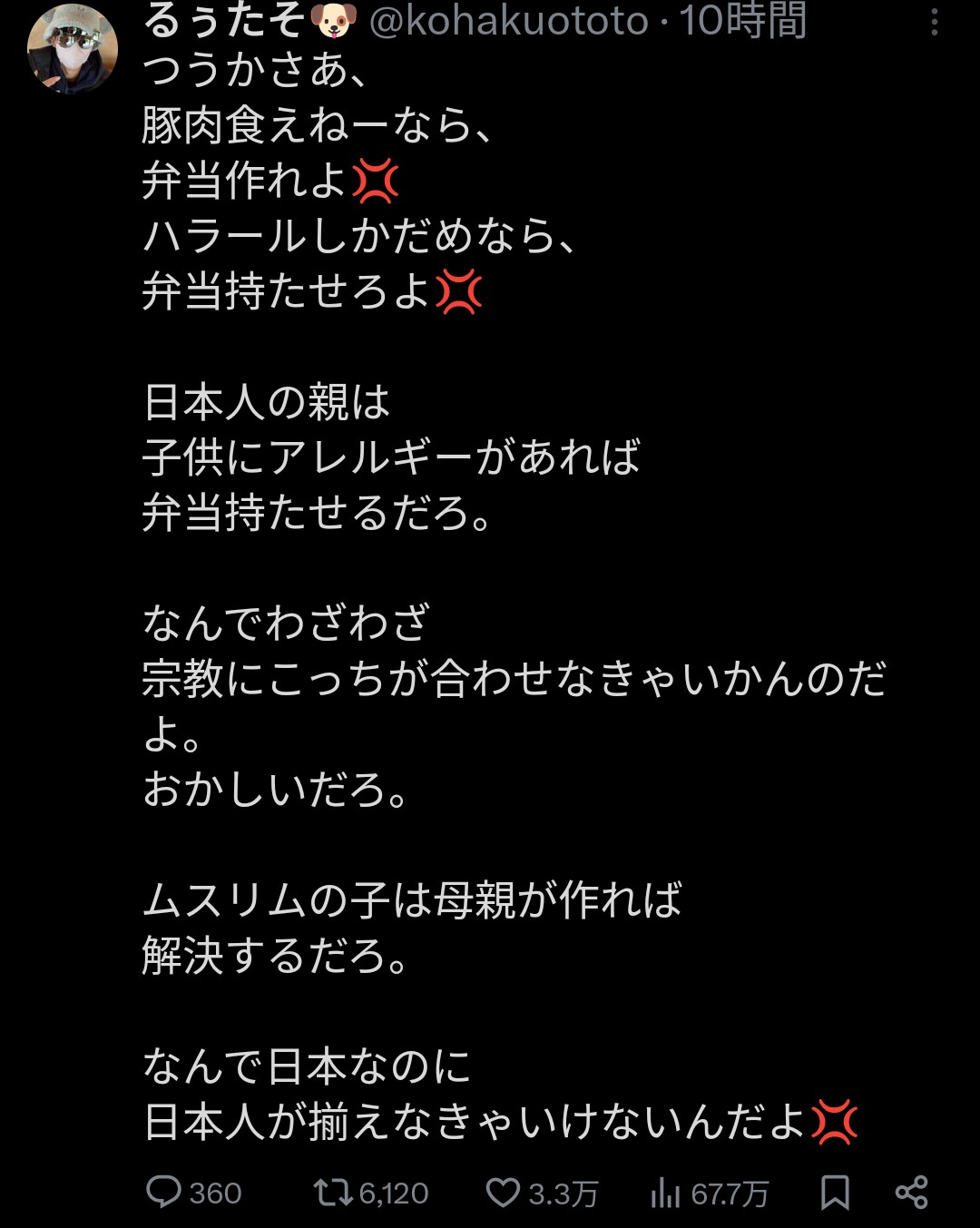Like the post with 3.3万 likes

pyautogui.click(x=504, y=1192)
